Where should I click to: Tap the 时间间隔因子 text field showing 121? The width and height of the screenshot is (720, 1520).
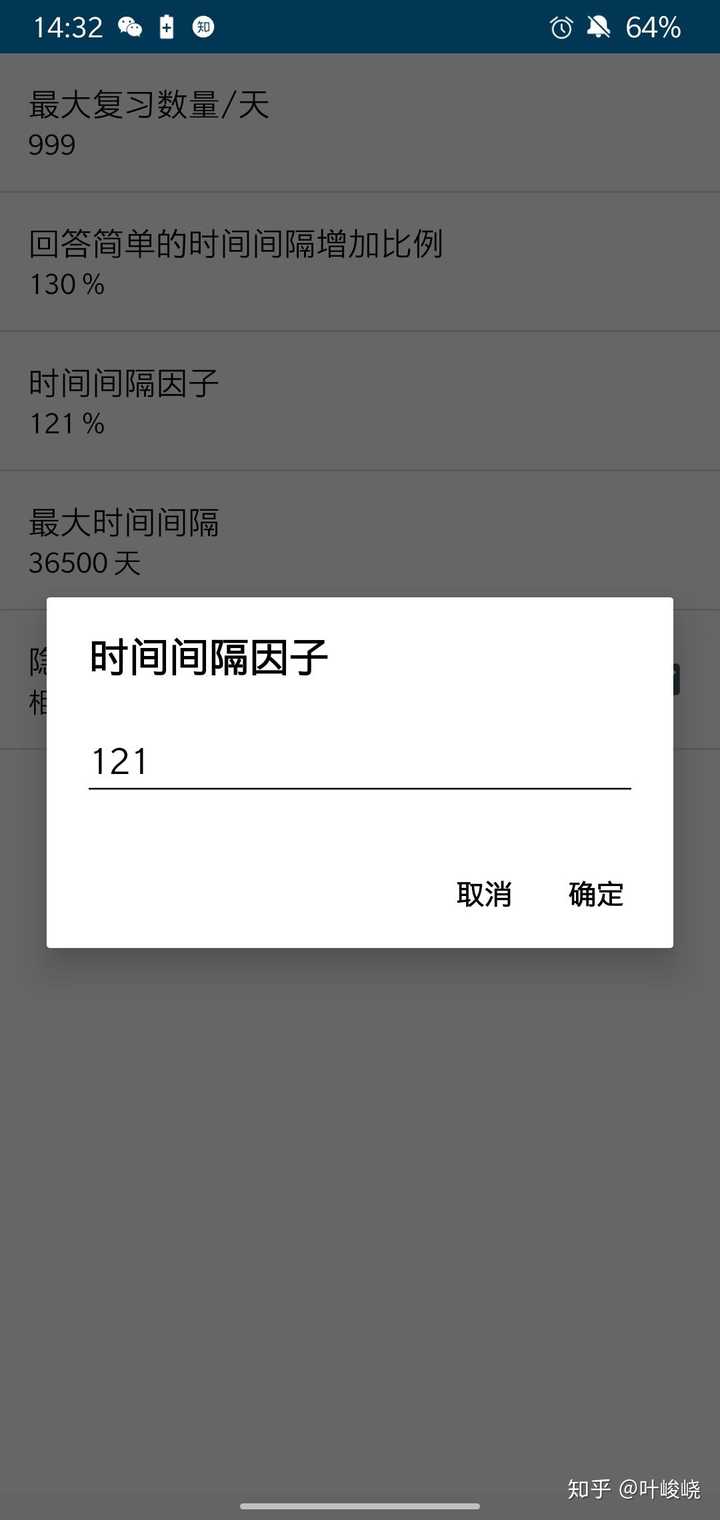359,762
